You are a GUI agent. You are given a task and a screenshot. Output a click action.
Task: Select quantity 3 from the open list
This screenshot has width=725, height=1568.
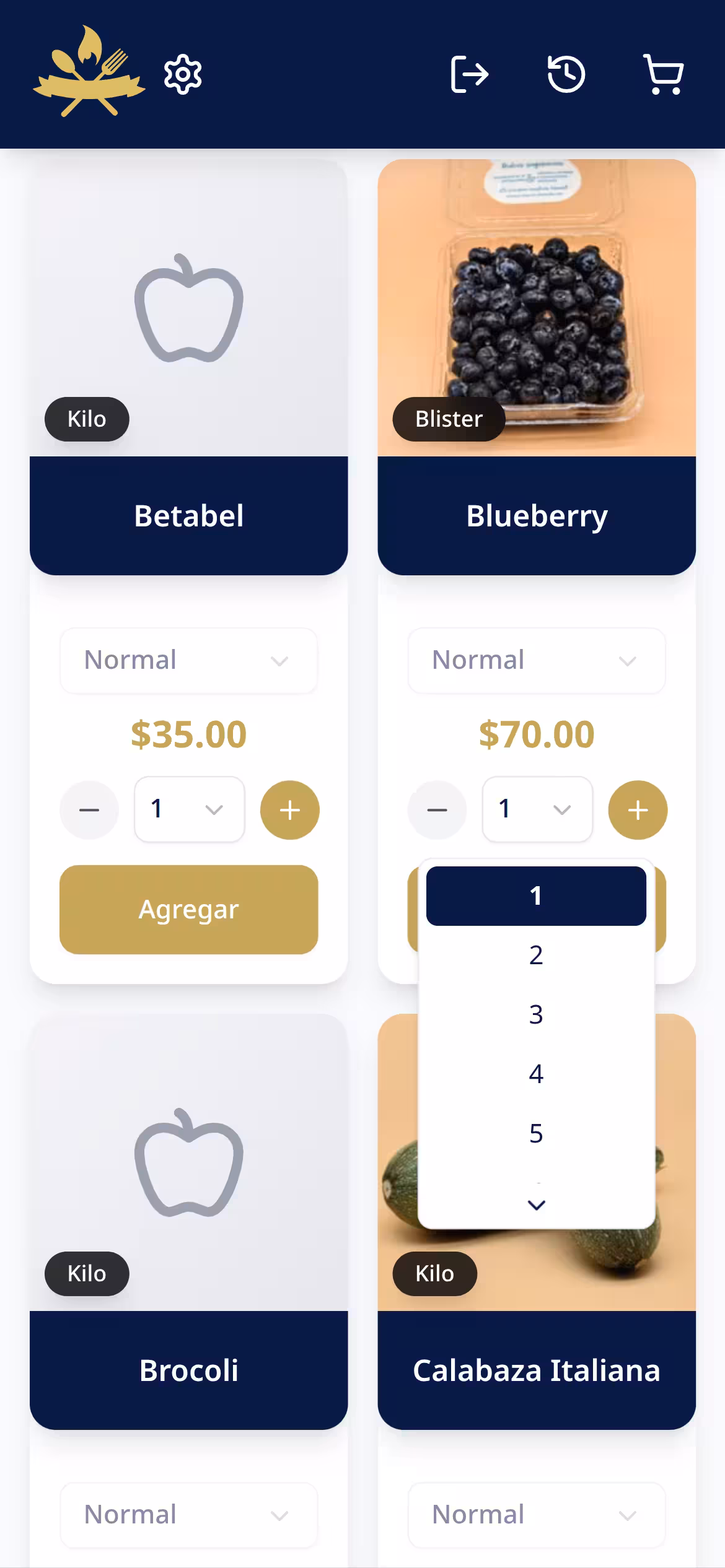535,1014
